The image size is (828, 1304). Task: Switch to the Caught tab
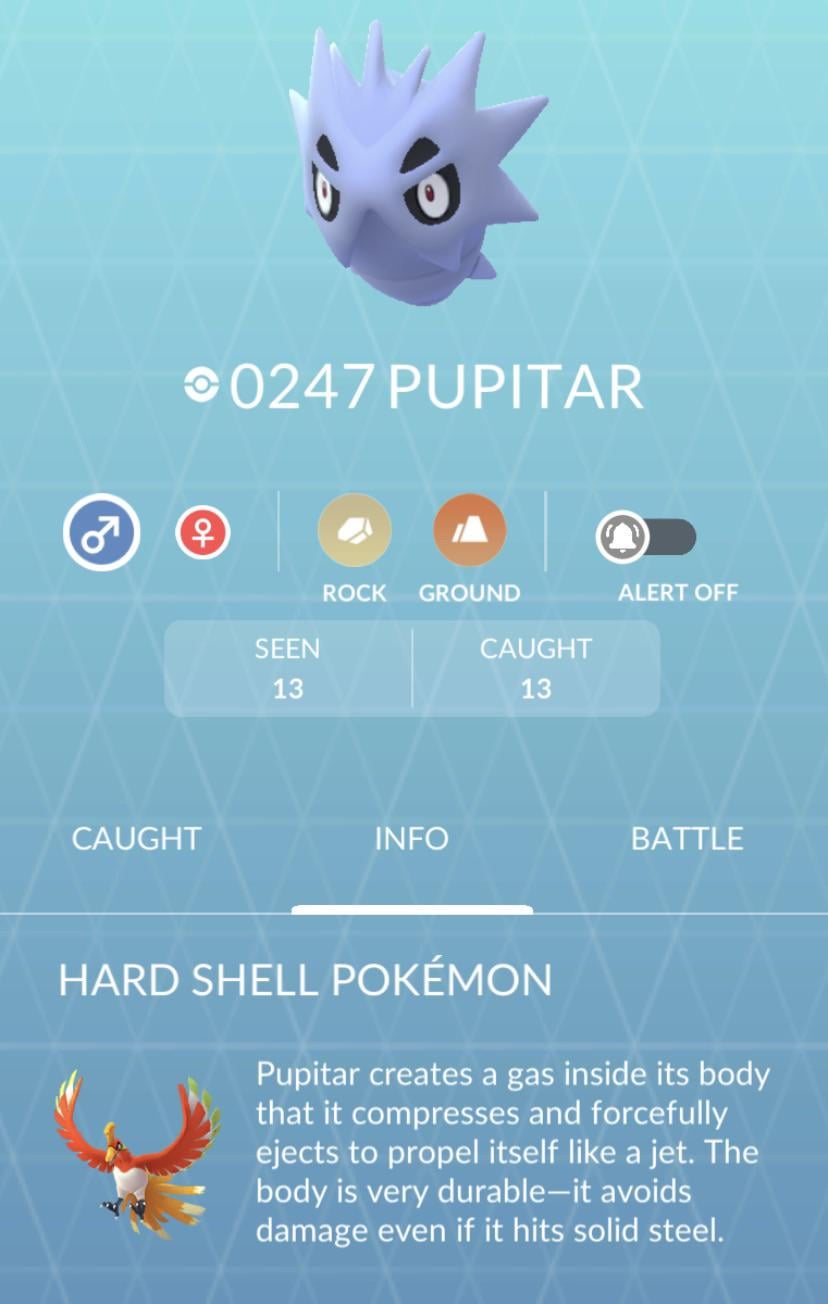point(136,838)
